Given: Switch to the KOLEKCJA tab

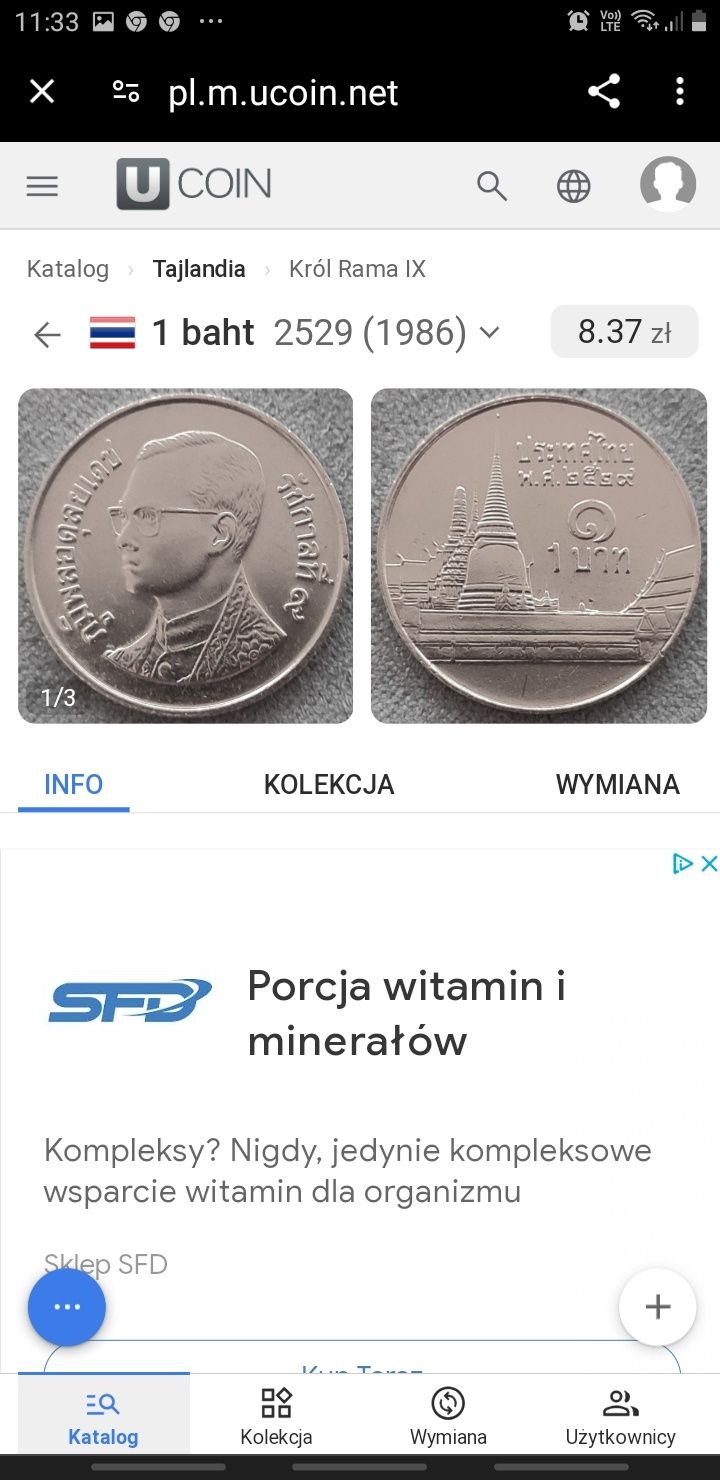Looking at the screenshot, I should [x=329, y=785].
